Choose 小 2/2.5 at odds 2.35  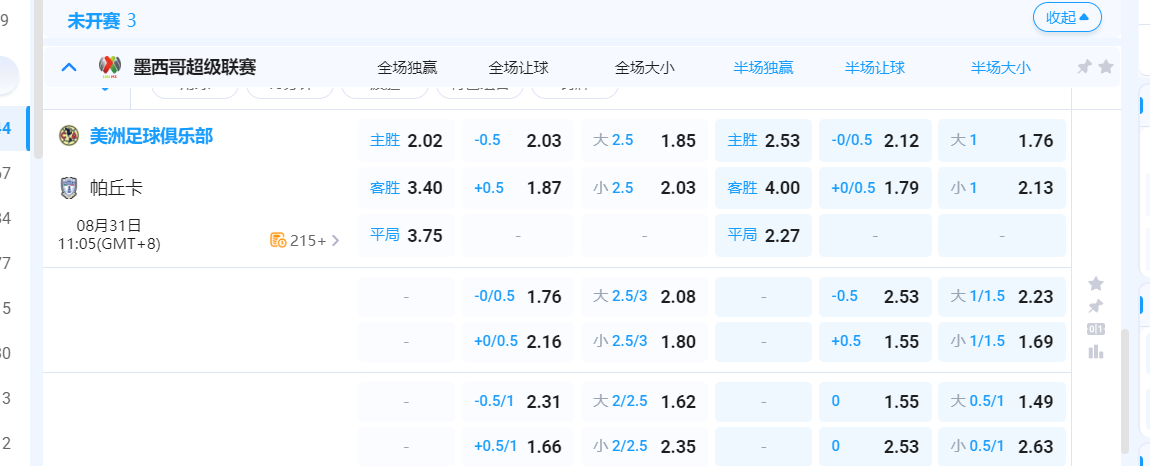(643, 446)
